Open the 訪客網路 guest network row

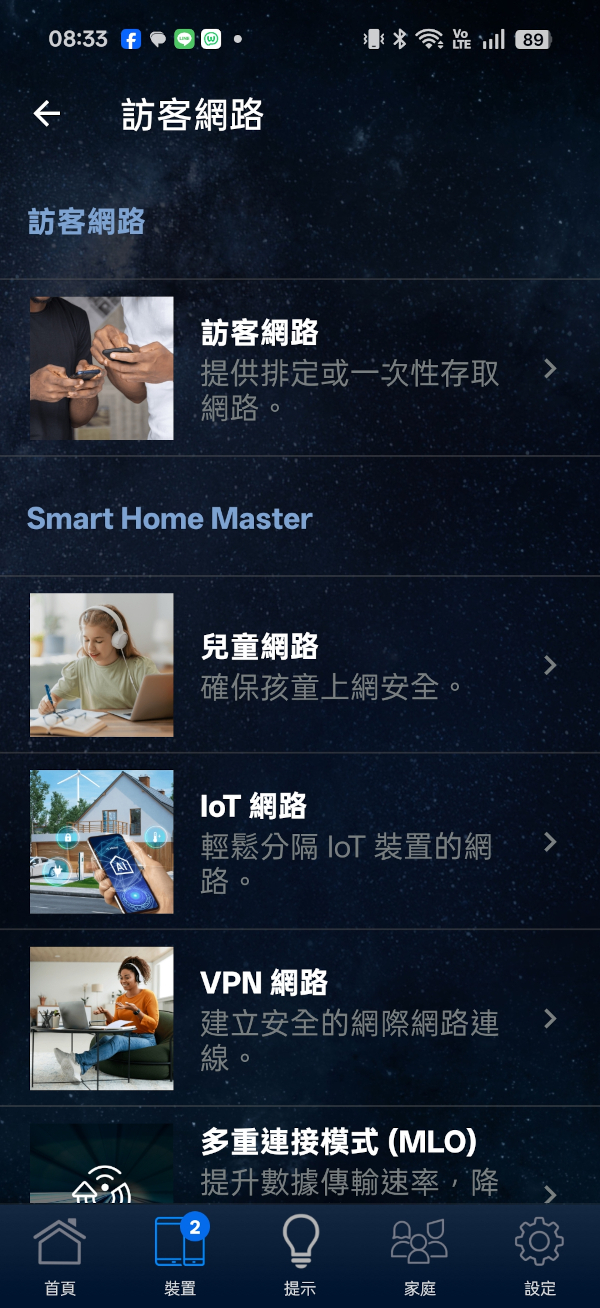pos(300,368)
